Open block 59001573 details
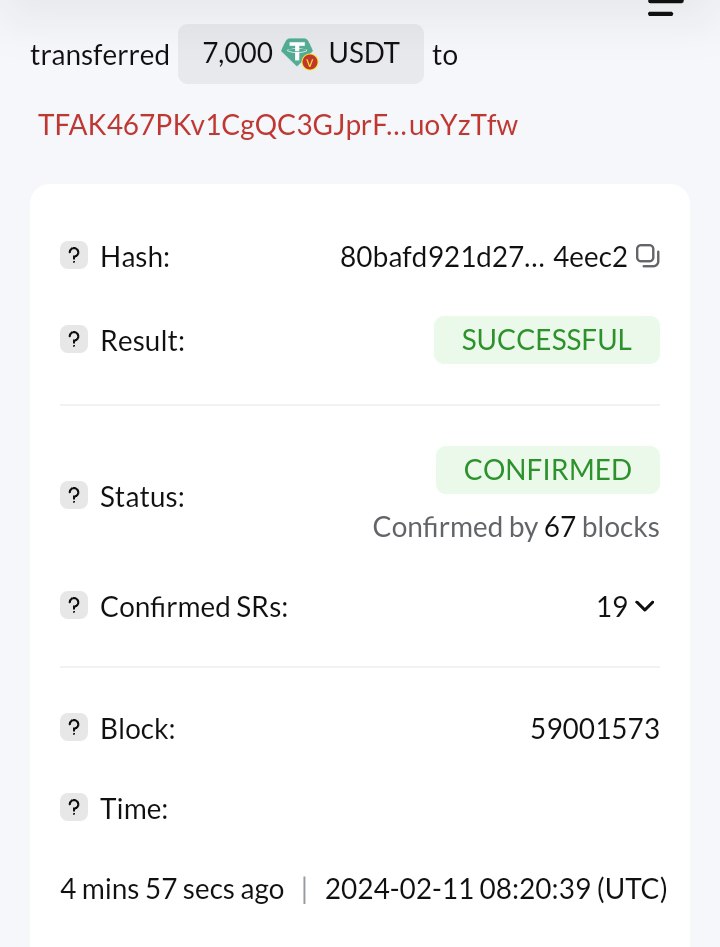Screen dimensions: 720x947 (x=594, y=729)
